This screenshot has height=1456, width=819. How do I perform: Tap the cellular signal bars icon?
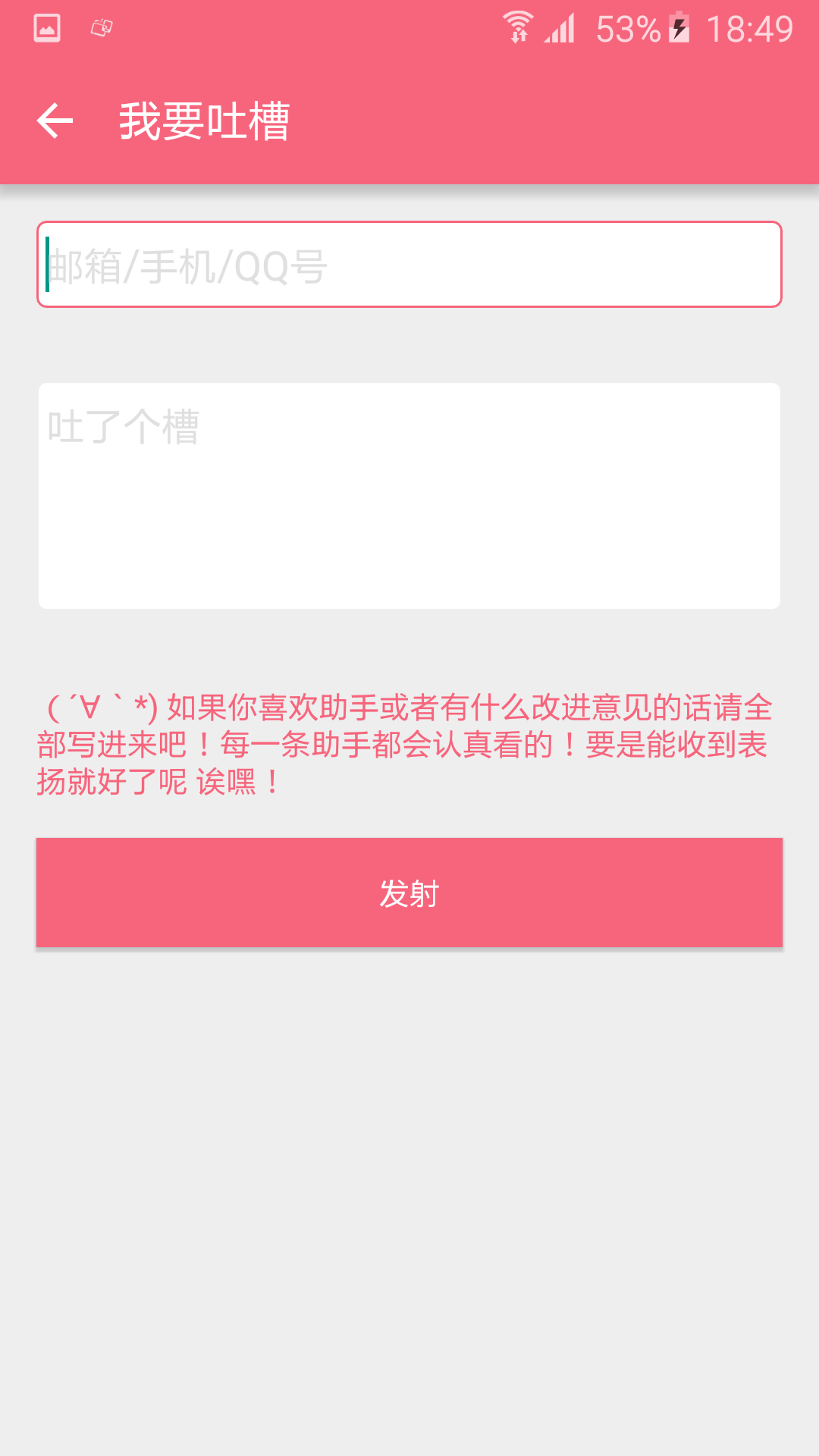(x=561, y=25)
